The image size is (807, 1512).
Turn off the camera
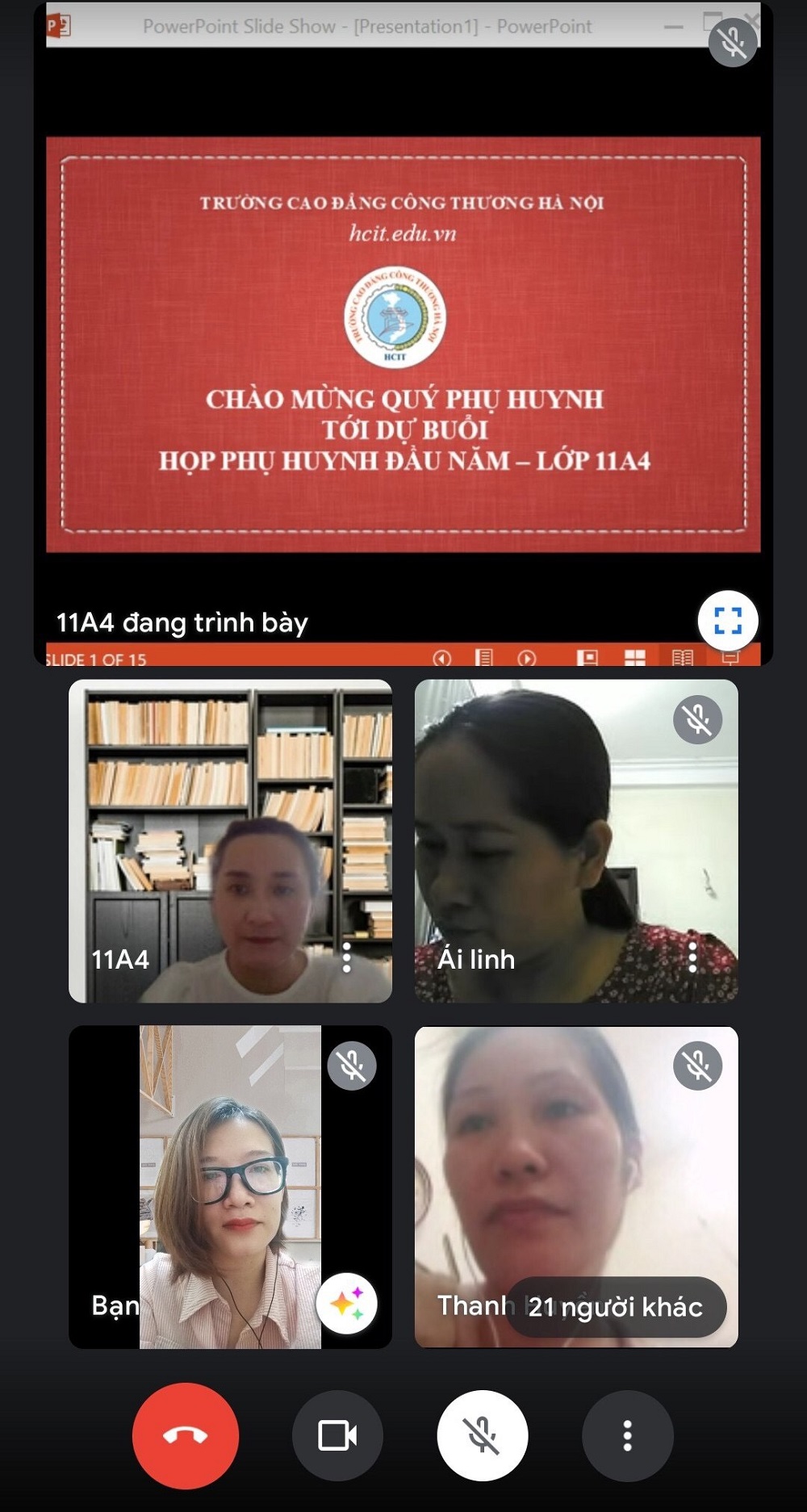tap(337, 1435)
